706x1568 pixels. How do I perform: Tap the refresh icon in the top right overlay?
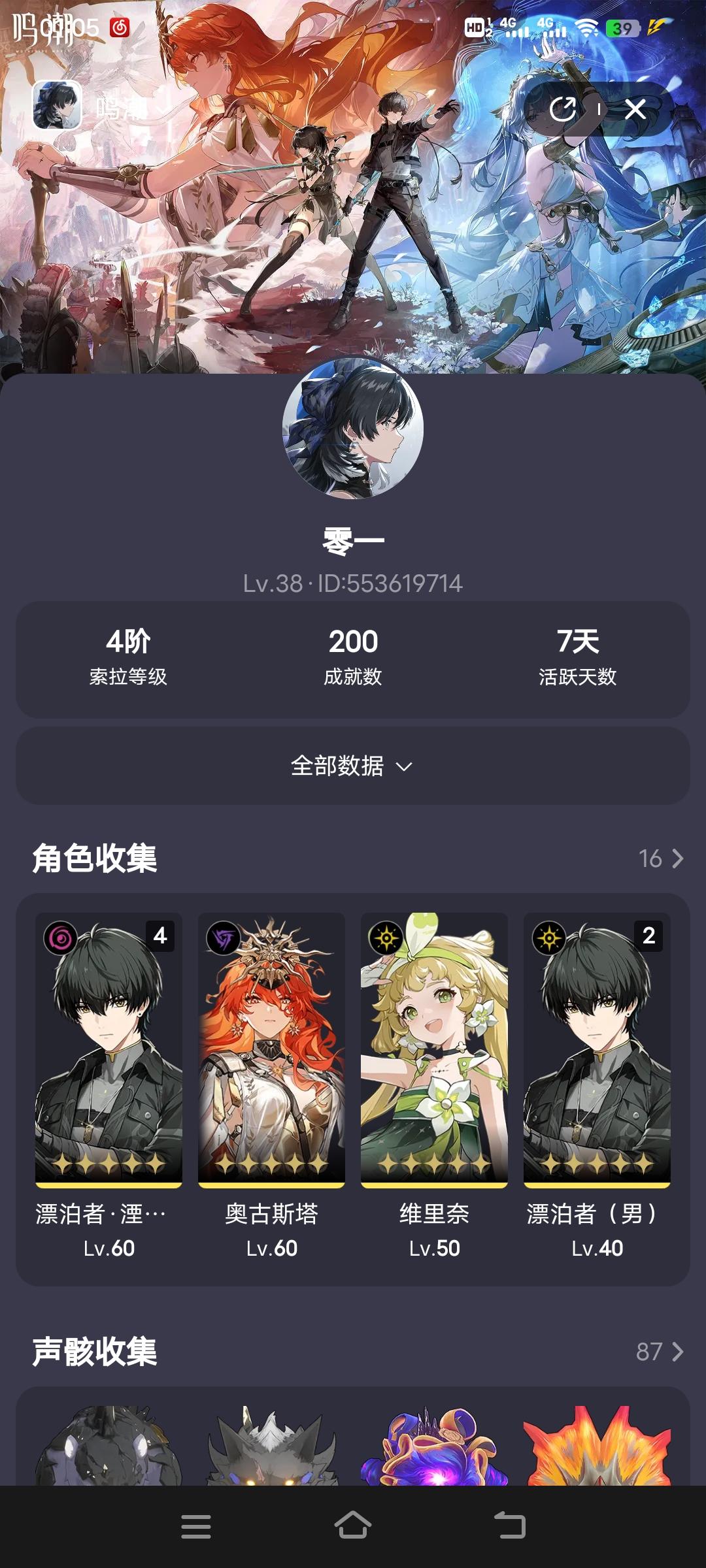563,110
